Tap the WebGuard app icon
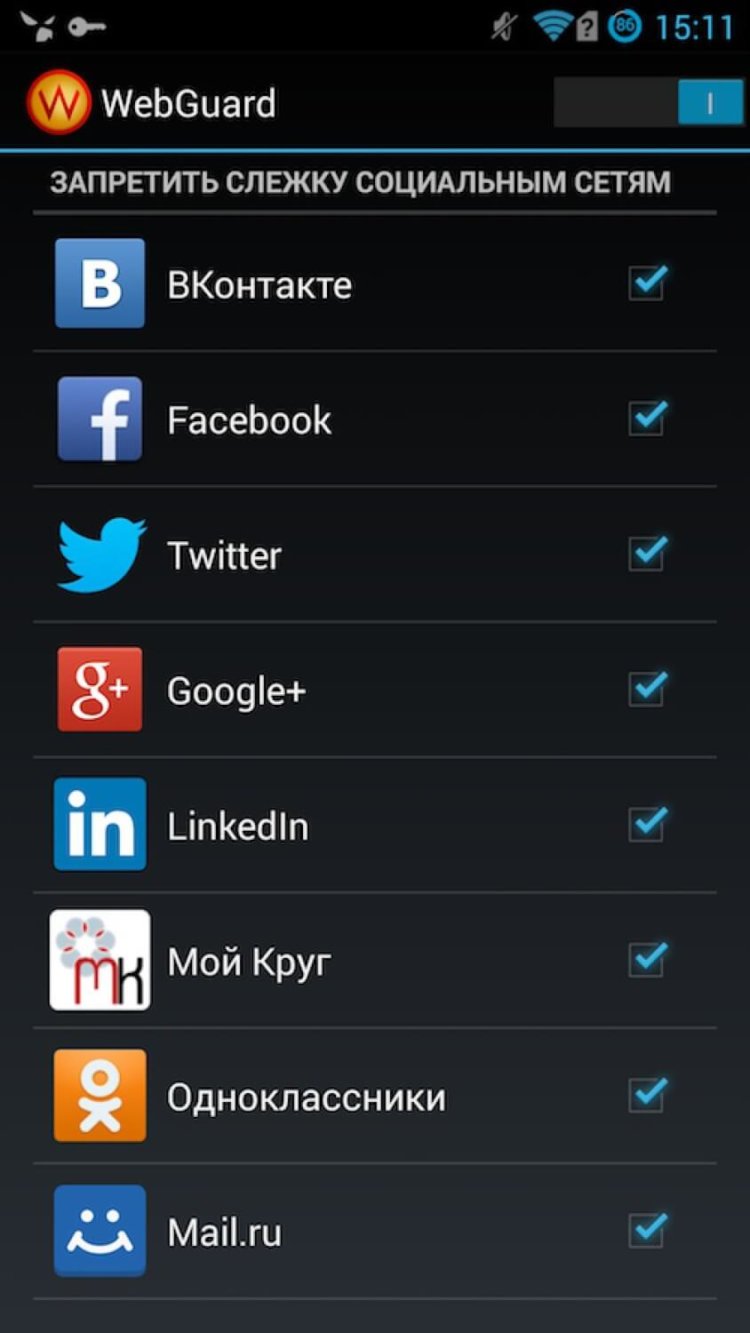 tap(58, 103)
